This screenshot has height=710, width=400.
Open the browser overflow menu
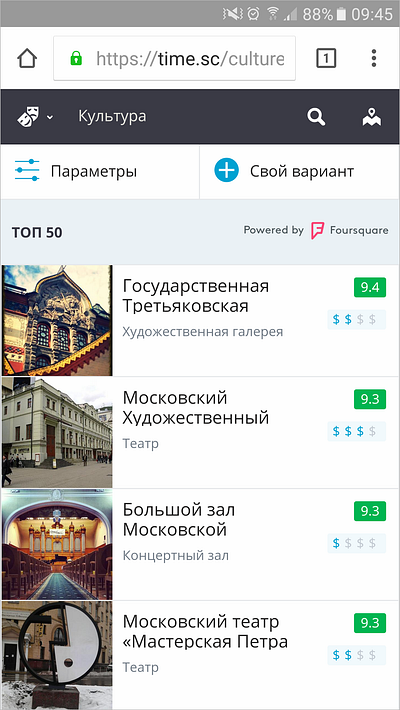[x=374, y=58]
